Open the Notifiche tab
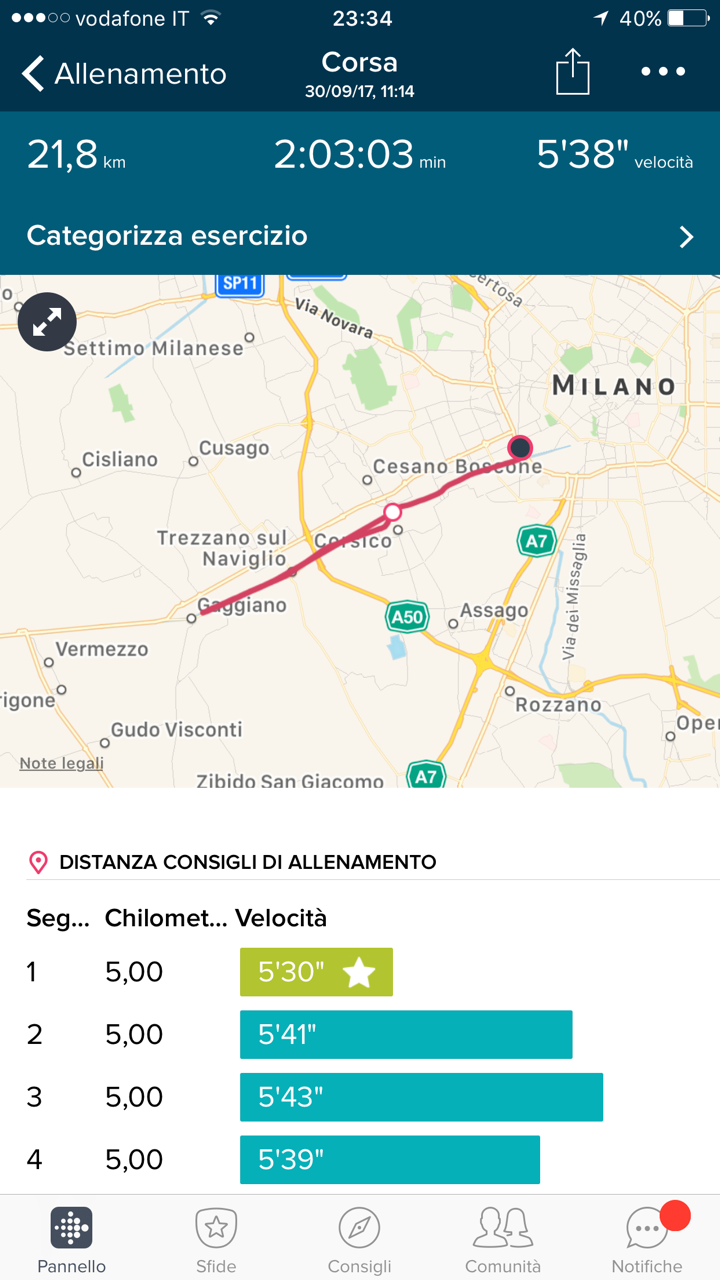 coord(648,1240)
